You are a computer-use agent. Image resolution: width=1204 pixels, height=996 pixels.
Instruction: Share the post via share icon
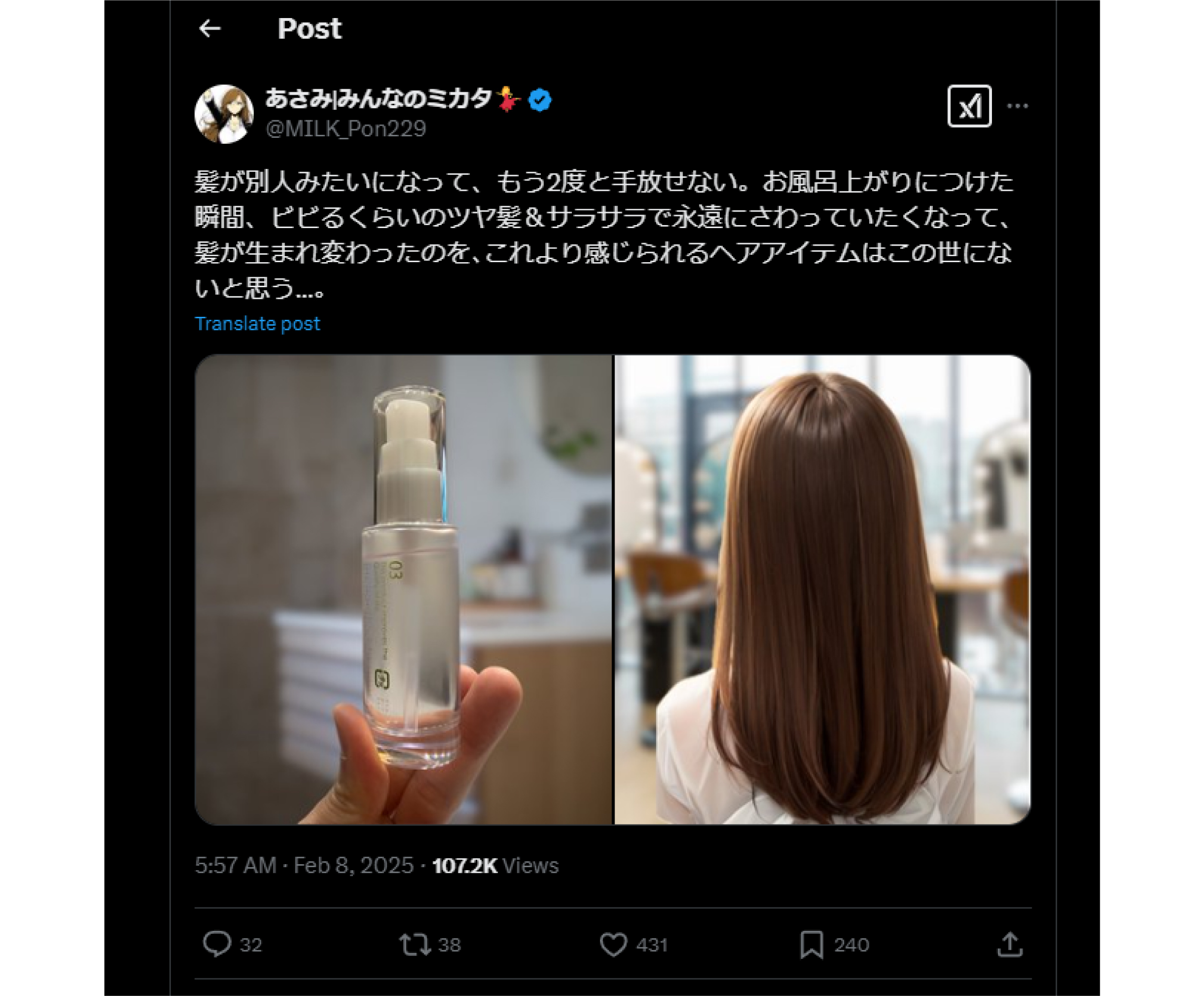(1010, 944)
